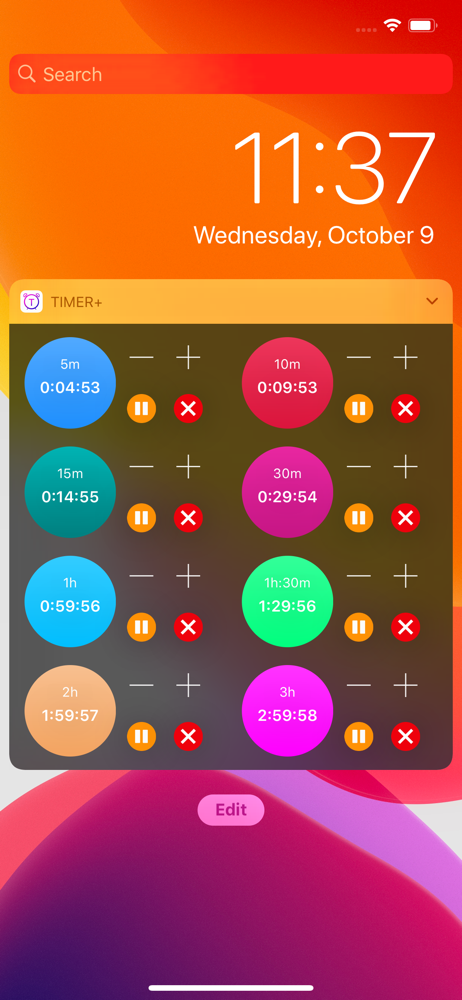This screenshot has height=1000, width=462.
Task: Cancel the 2h timer
Action: click(x=188, y=737)
